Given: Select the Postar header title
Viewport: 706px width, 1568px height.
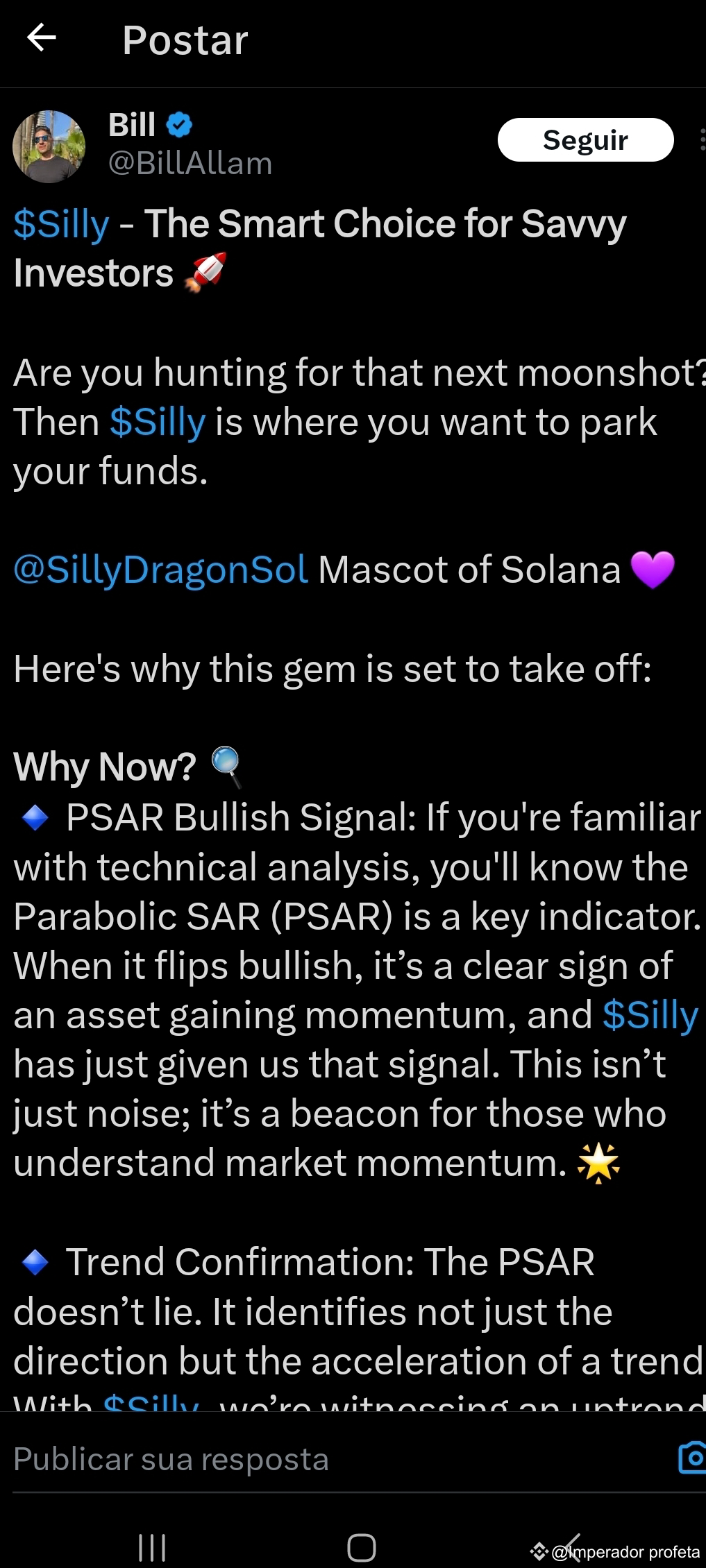Looking at the screenshot, I should coord(184,40).
